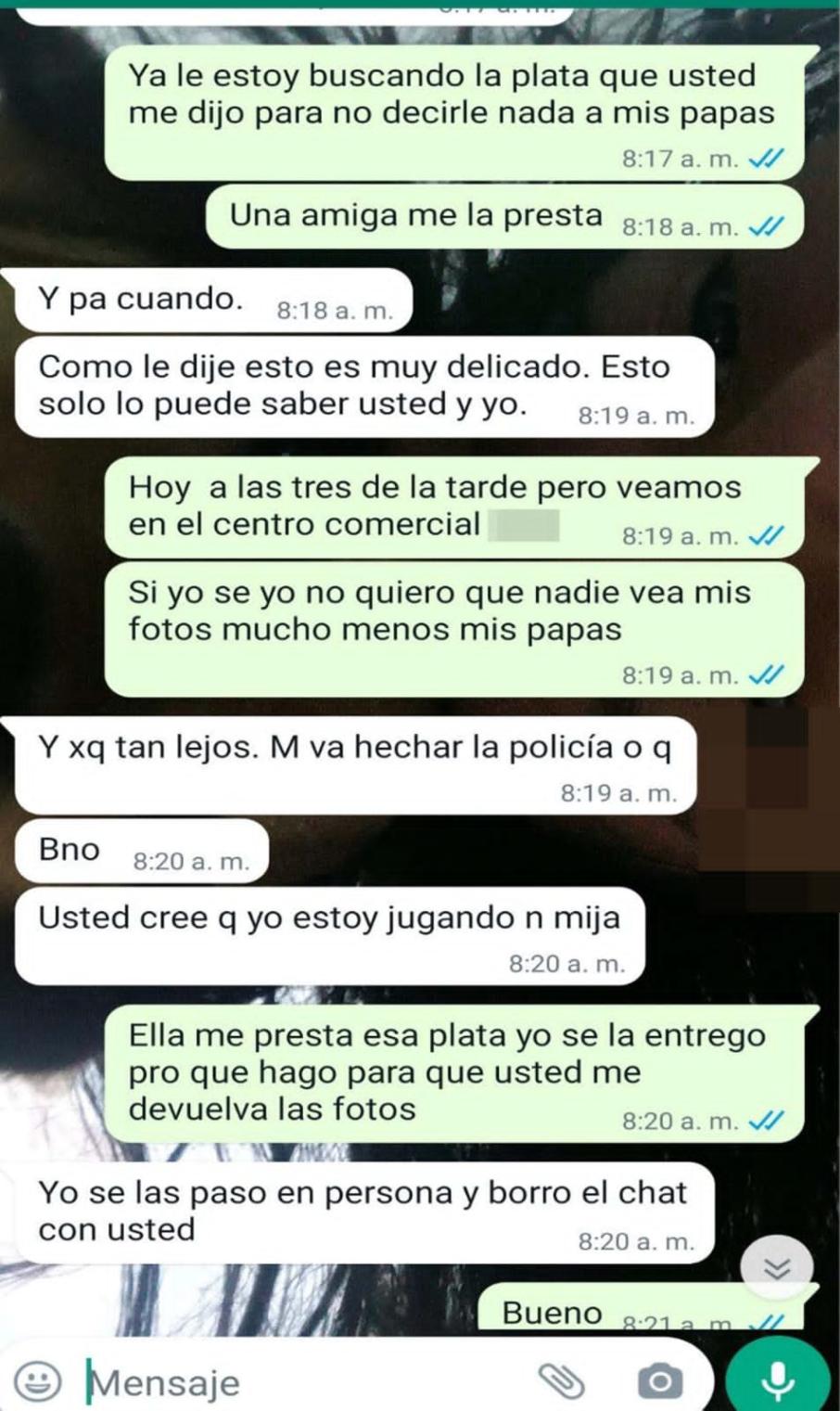Open the camera to send a photo
The width and height of the screenshot is (840, 1411).
pos(659,1381)
